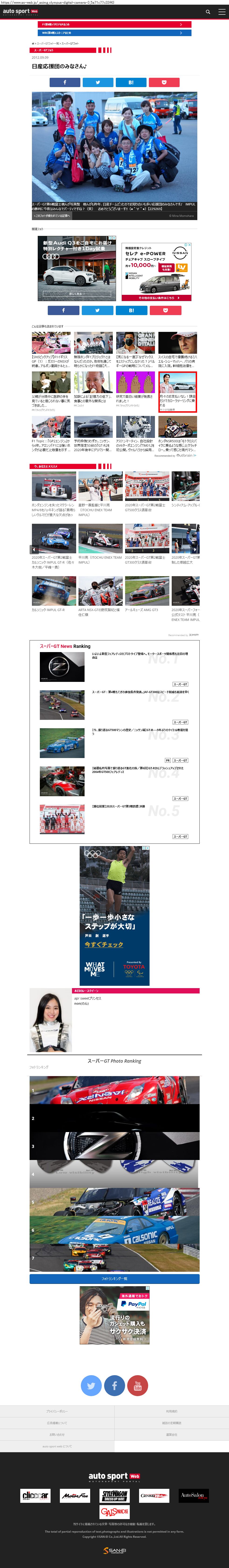The width and height of the screenshot is (229, 1568).
Task: Tap the フォトランキング一覧 button
Action: click(x=115, y=1279)
